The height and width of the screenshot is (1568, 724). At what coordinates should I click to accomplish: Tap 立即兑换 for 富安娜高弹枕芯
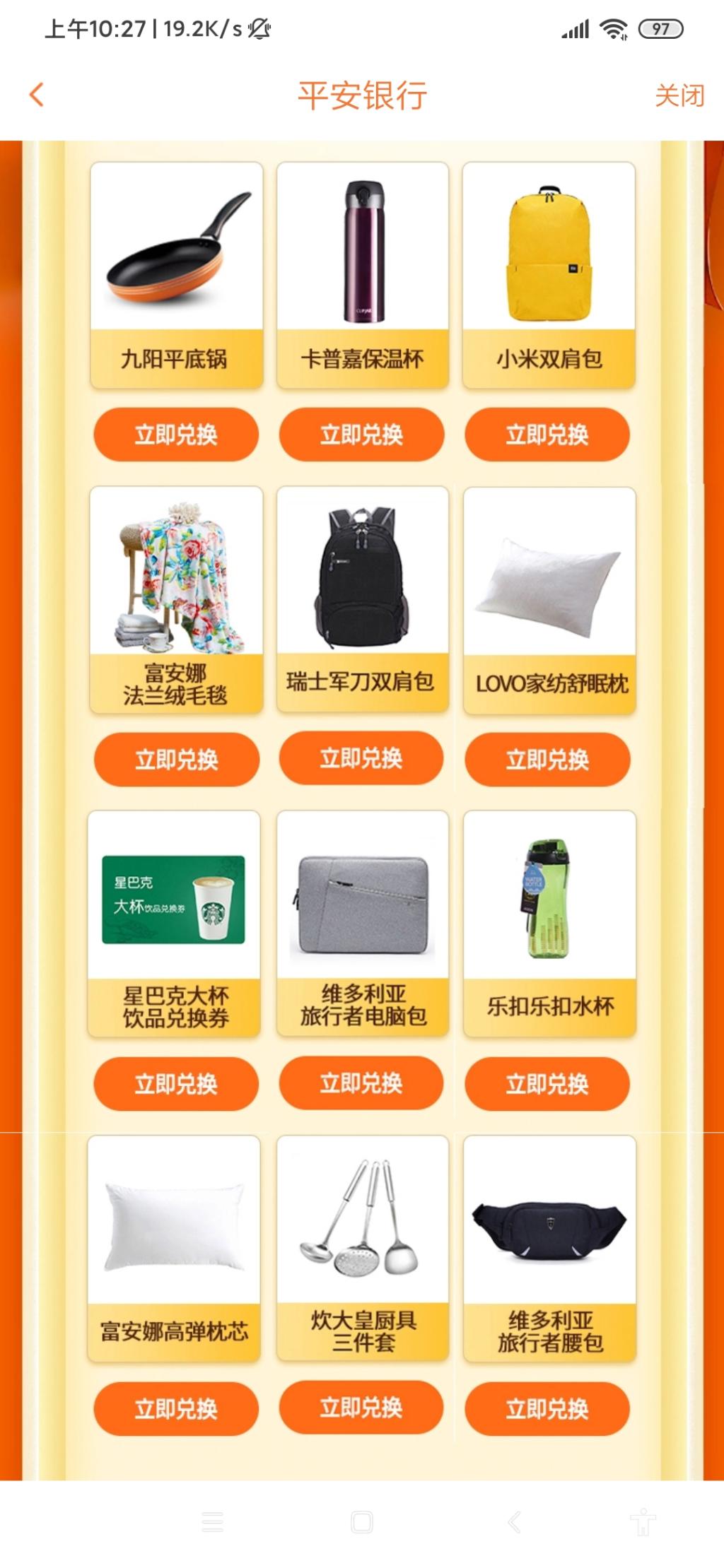[176, 1408]
